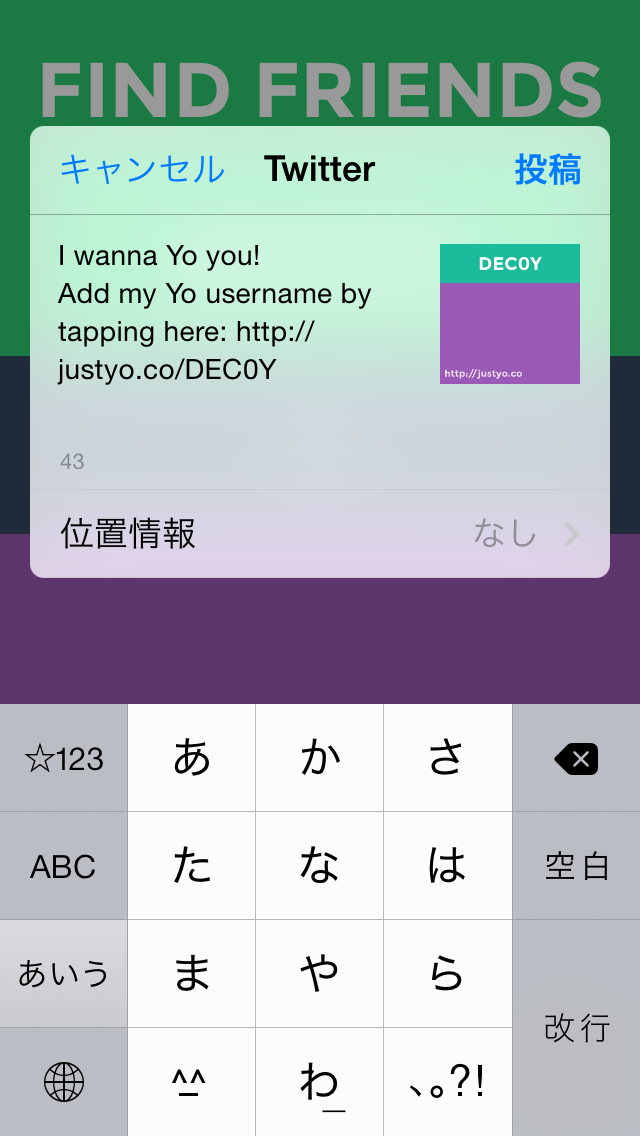Tap the backspace key

tap(576, 759)
